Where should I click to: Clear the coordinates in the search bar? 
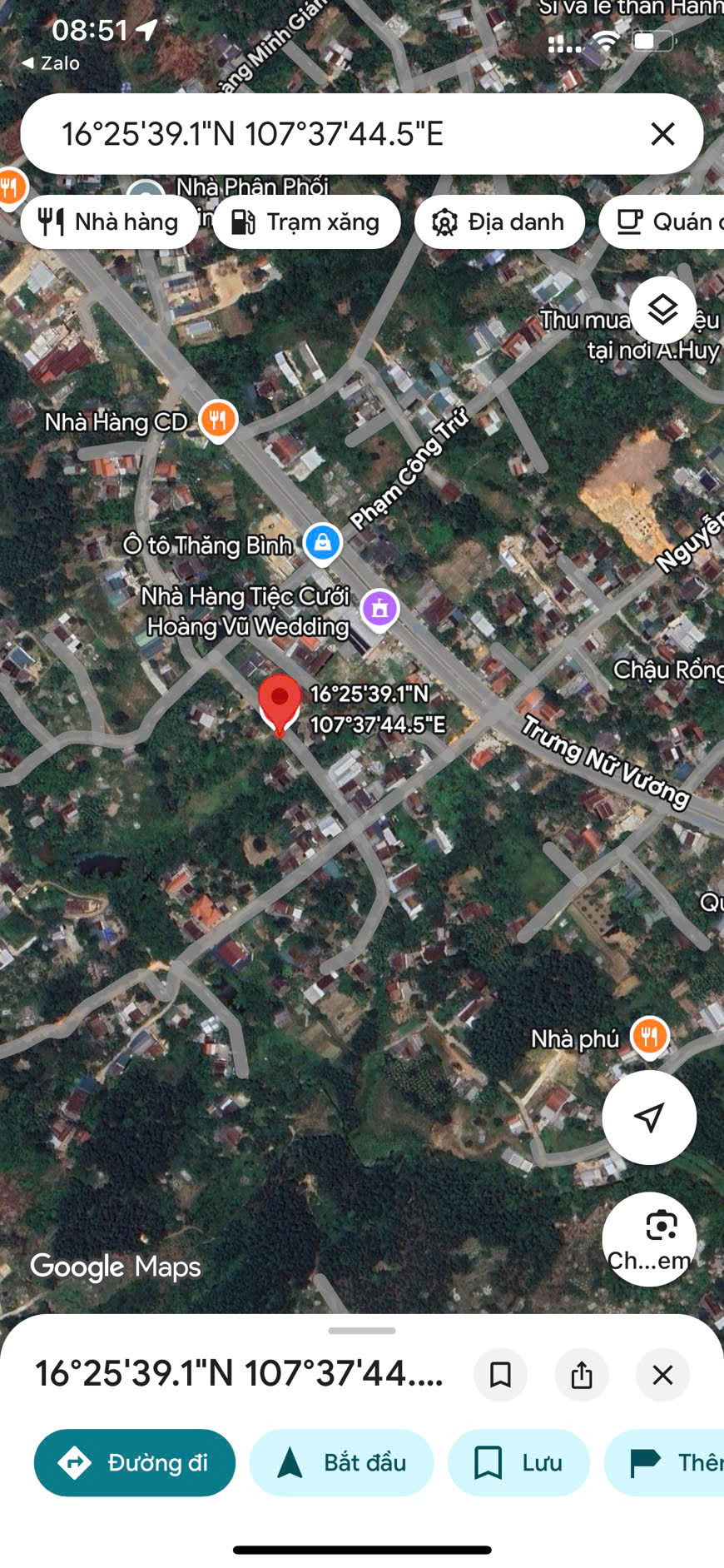click(x=662, y=134)
